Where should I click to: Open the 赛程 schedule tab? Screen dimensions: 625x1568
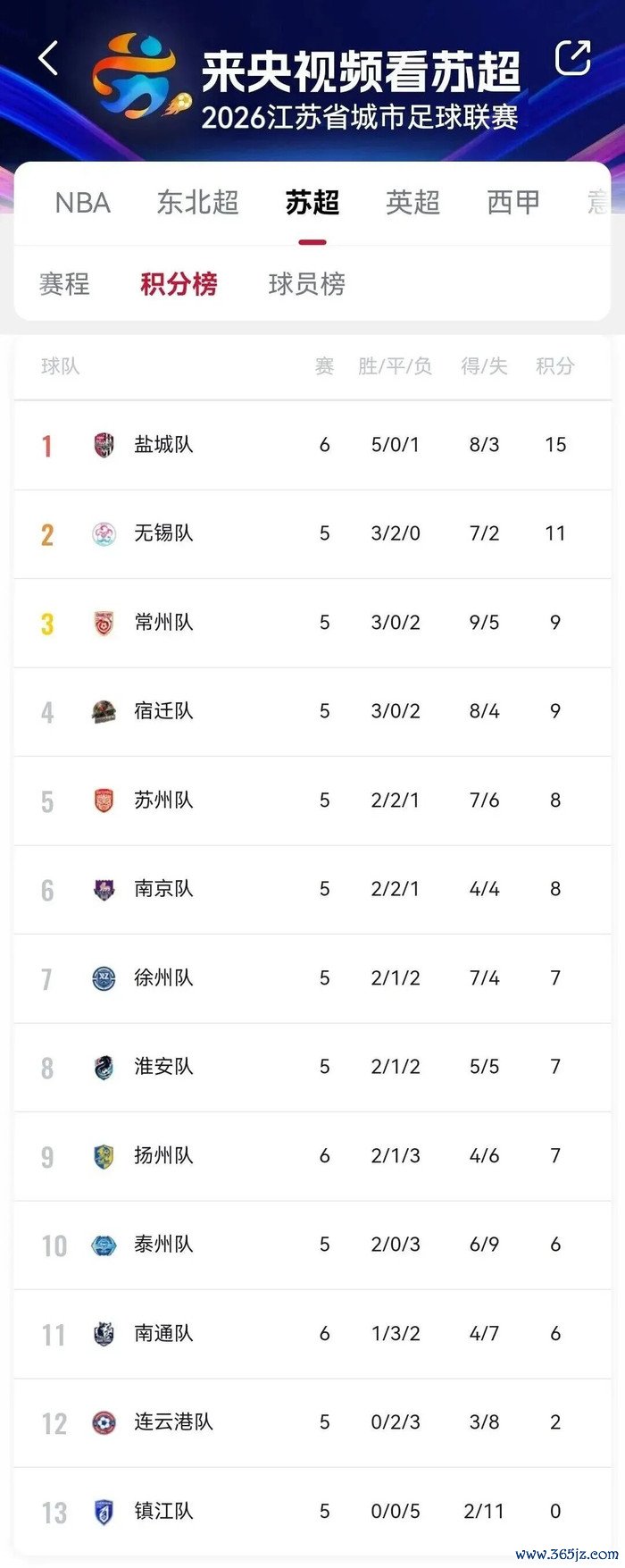(64, 284)
